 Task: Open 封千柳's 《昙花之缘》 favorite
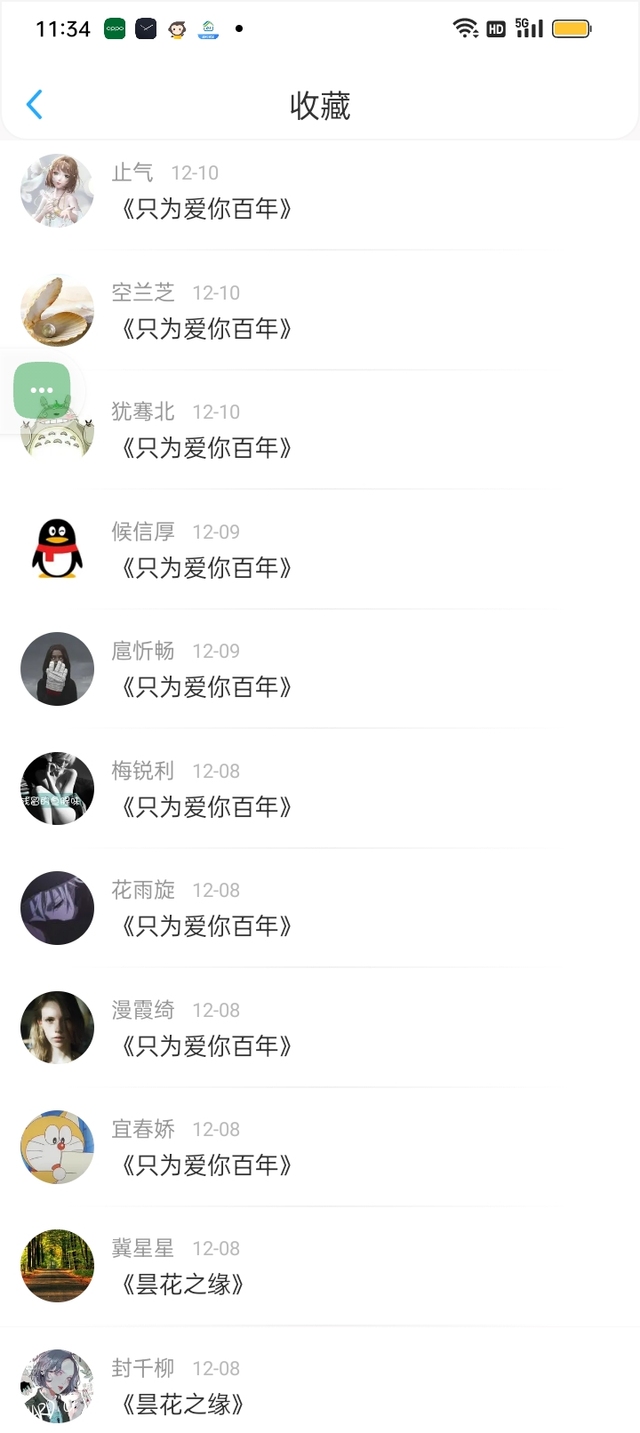[183, 1404]
